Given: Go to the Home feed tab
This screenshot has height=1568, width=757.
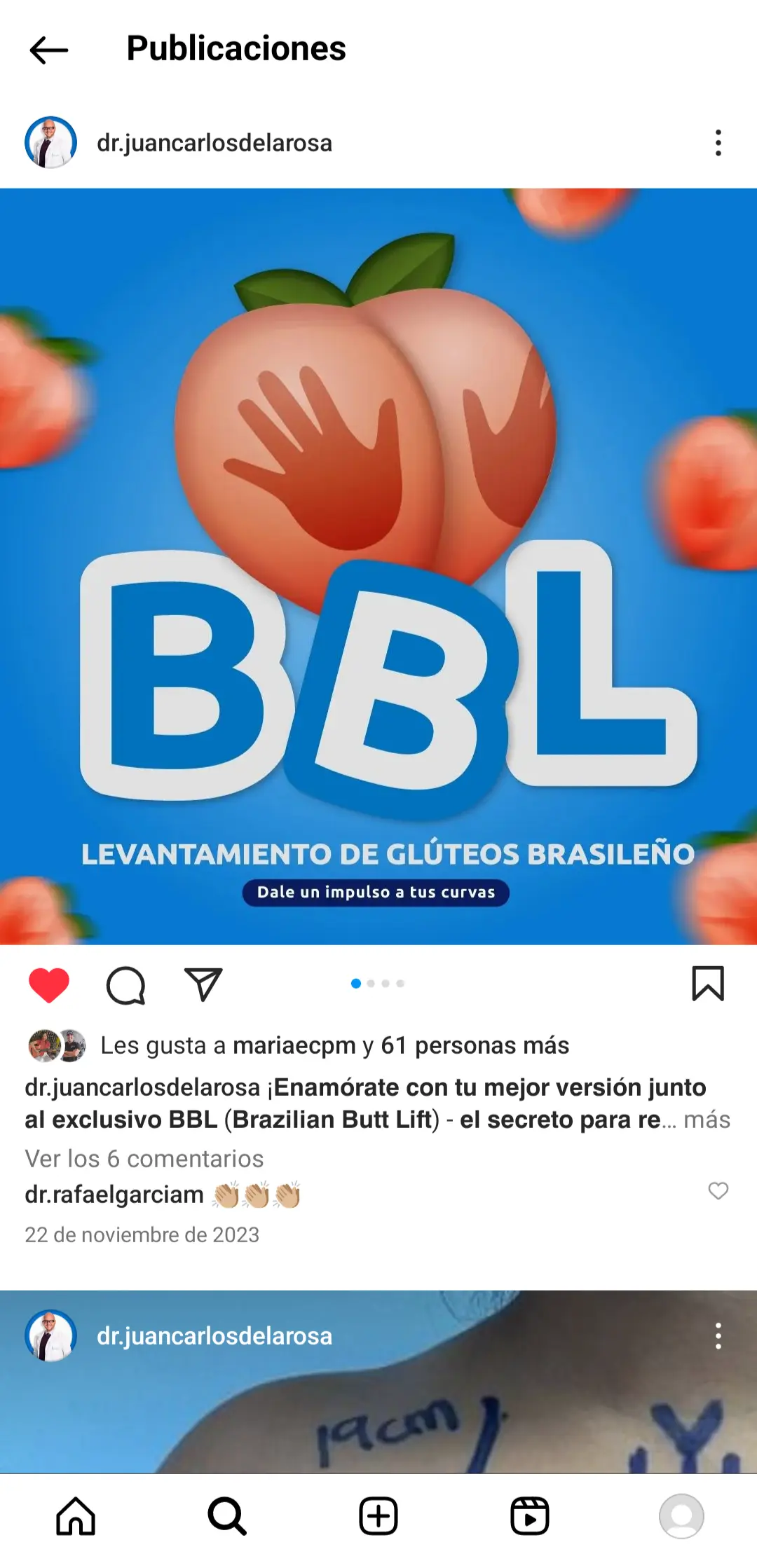Looking at the screenshot, I should click(76, 1516).
